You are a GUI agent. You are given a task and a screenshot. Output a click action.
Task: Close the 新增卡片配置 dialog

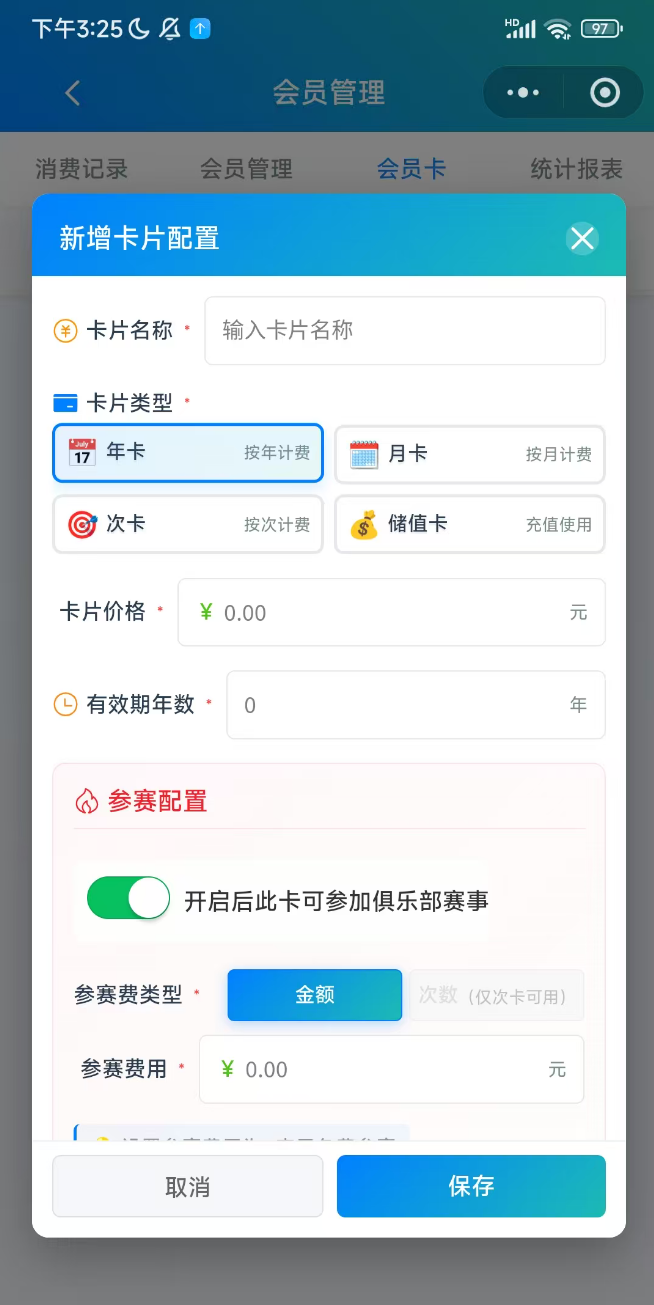click(x=582, y=238)
